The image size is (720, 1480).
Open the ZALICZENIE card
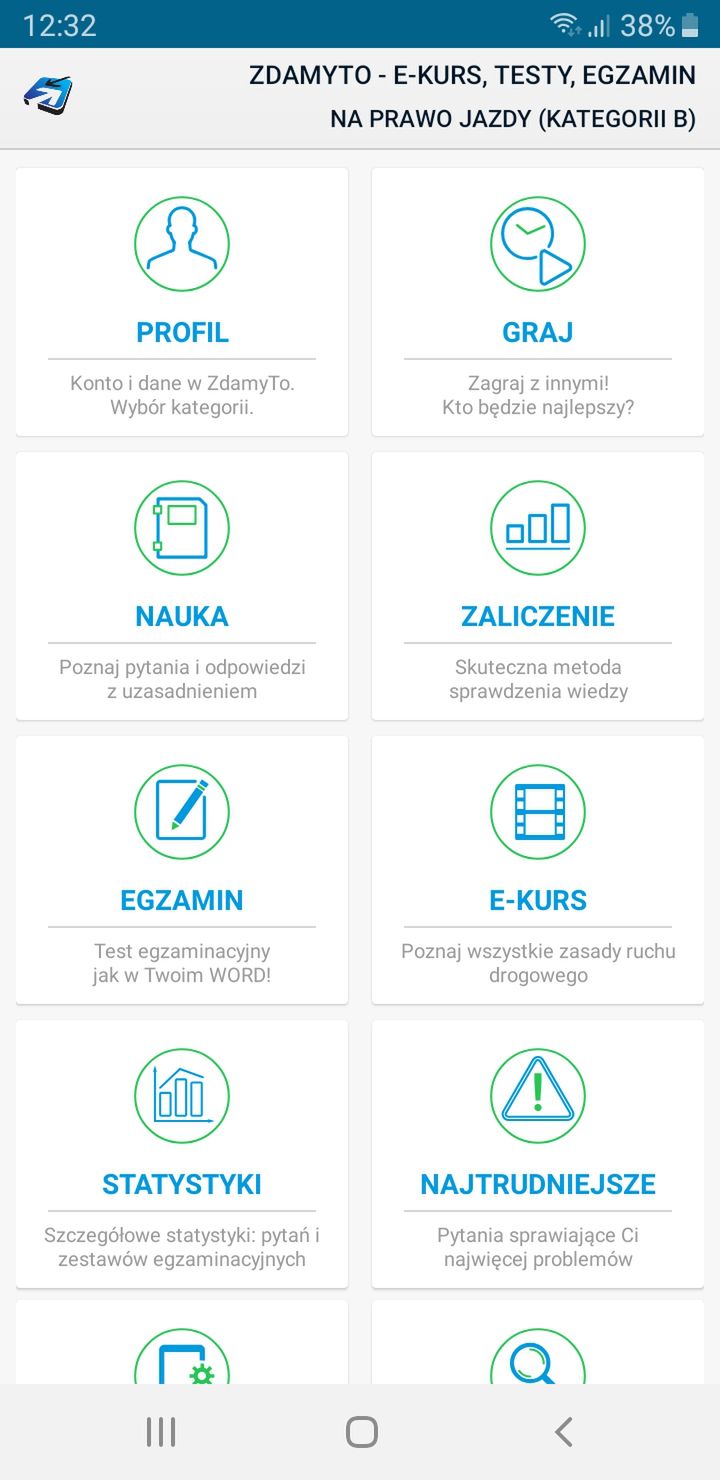tap(538, 586)
